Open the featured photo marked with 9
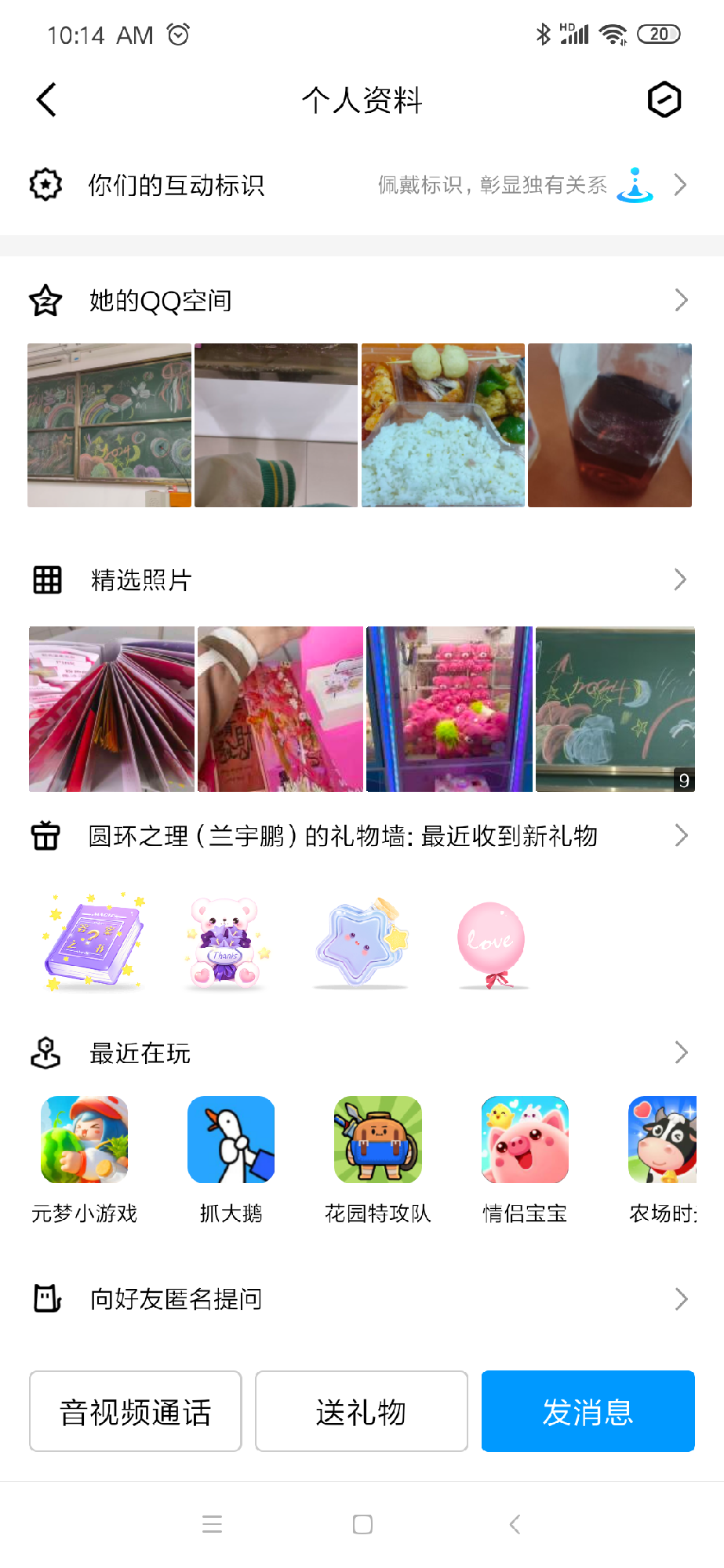 [615, 709]
